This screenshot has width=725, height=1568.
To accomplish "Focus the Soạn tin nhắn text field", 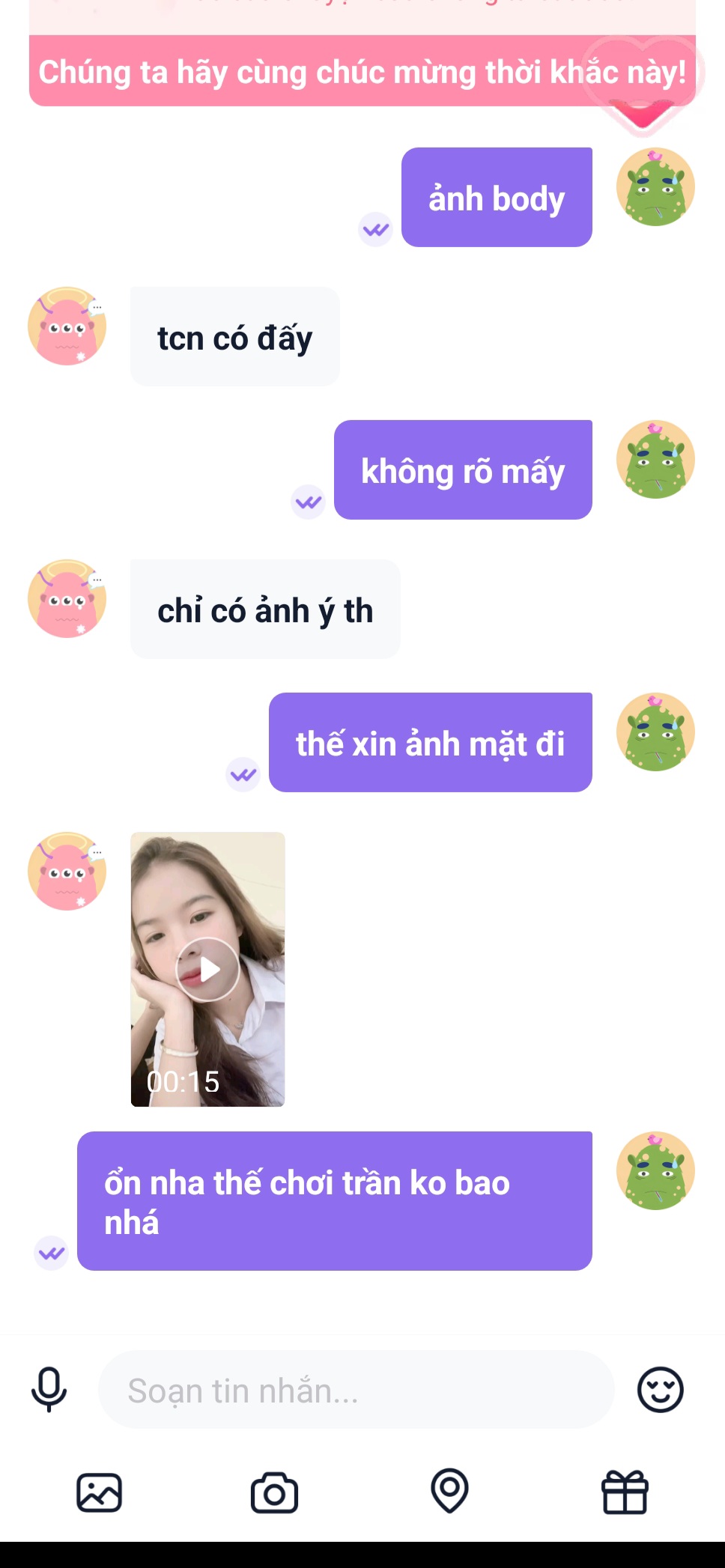I will (x=356, y=1390).
